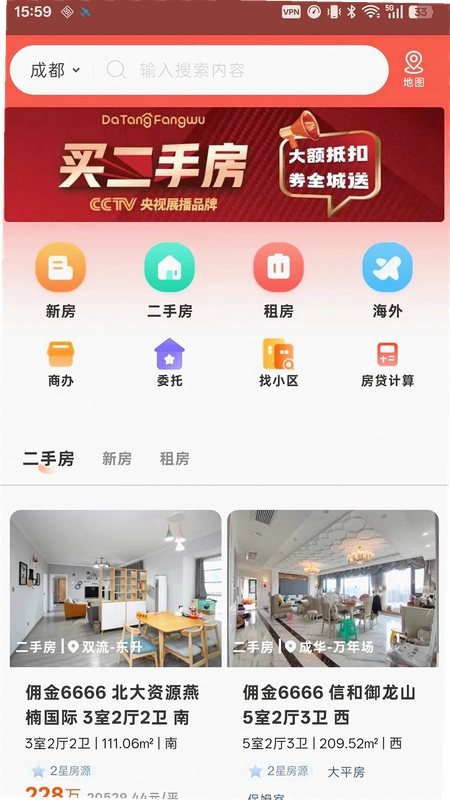Open the 买二手房 promotional banner
Image resolution: width=450 pixels, height=800 pixels.
point(224,165)
